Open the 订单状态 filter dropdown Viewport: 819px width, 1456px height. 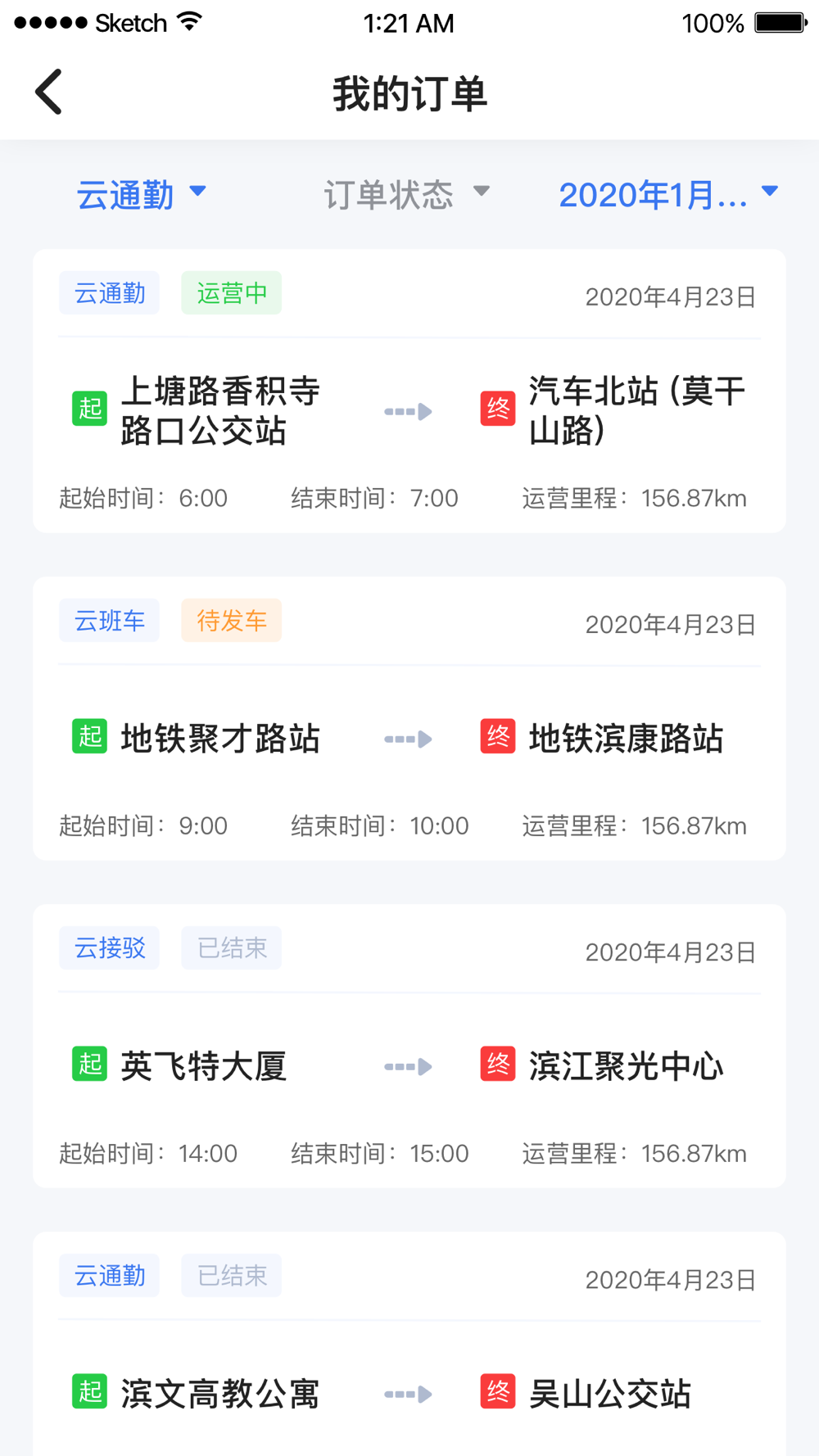406,195
